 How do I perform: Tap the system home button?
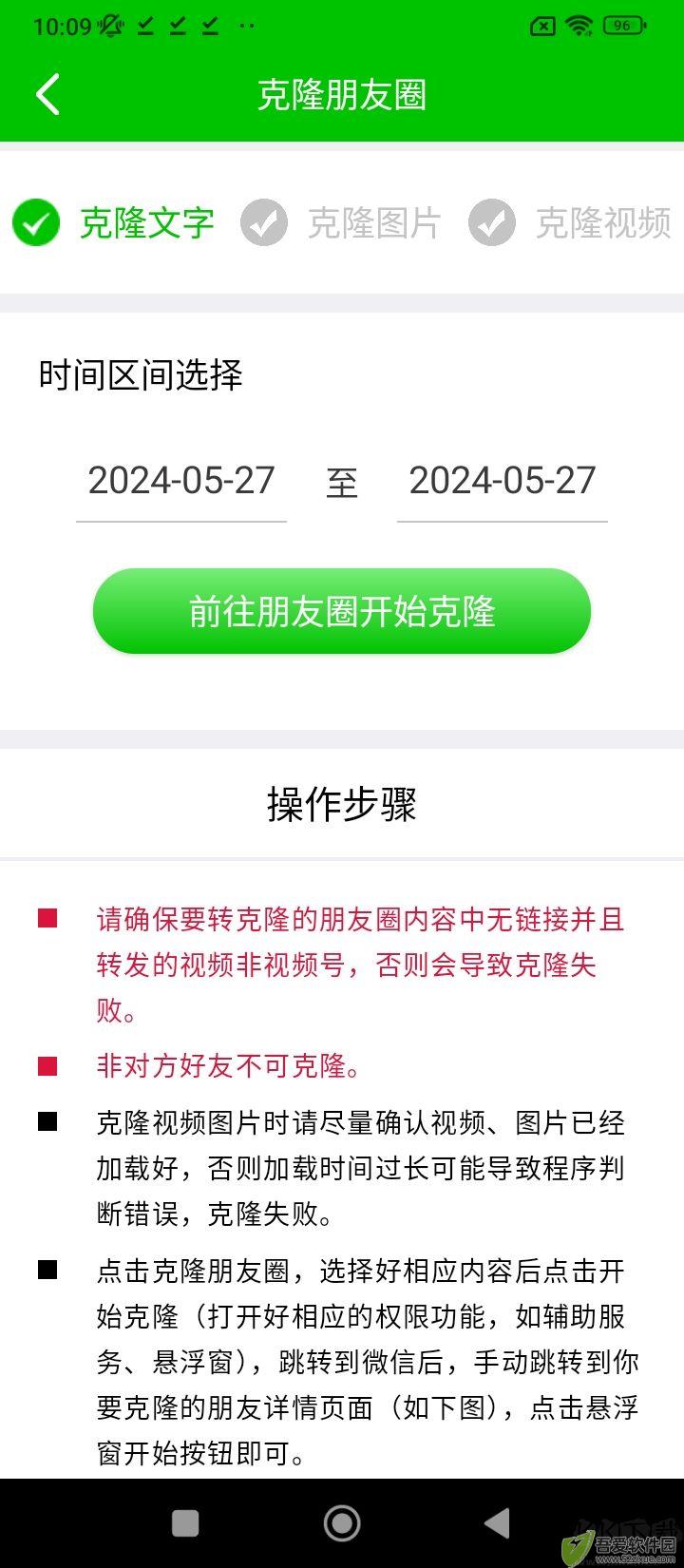(x=342, y=1523)
